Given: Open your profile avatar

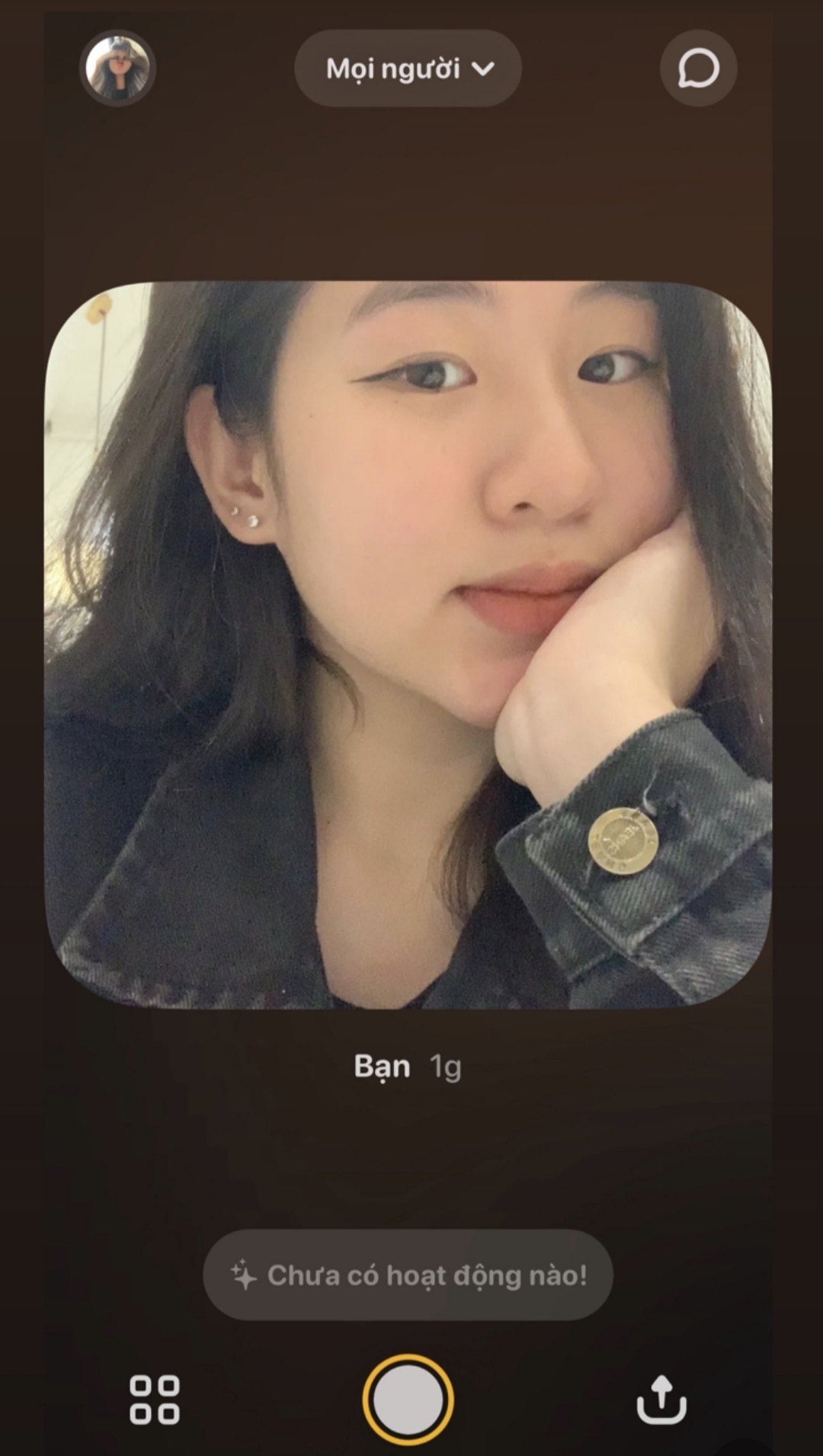Looking at the screenshot, I should coord(117,68).
